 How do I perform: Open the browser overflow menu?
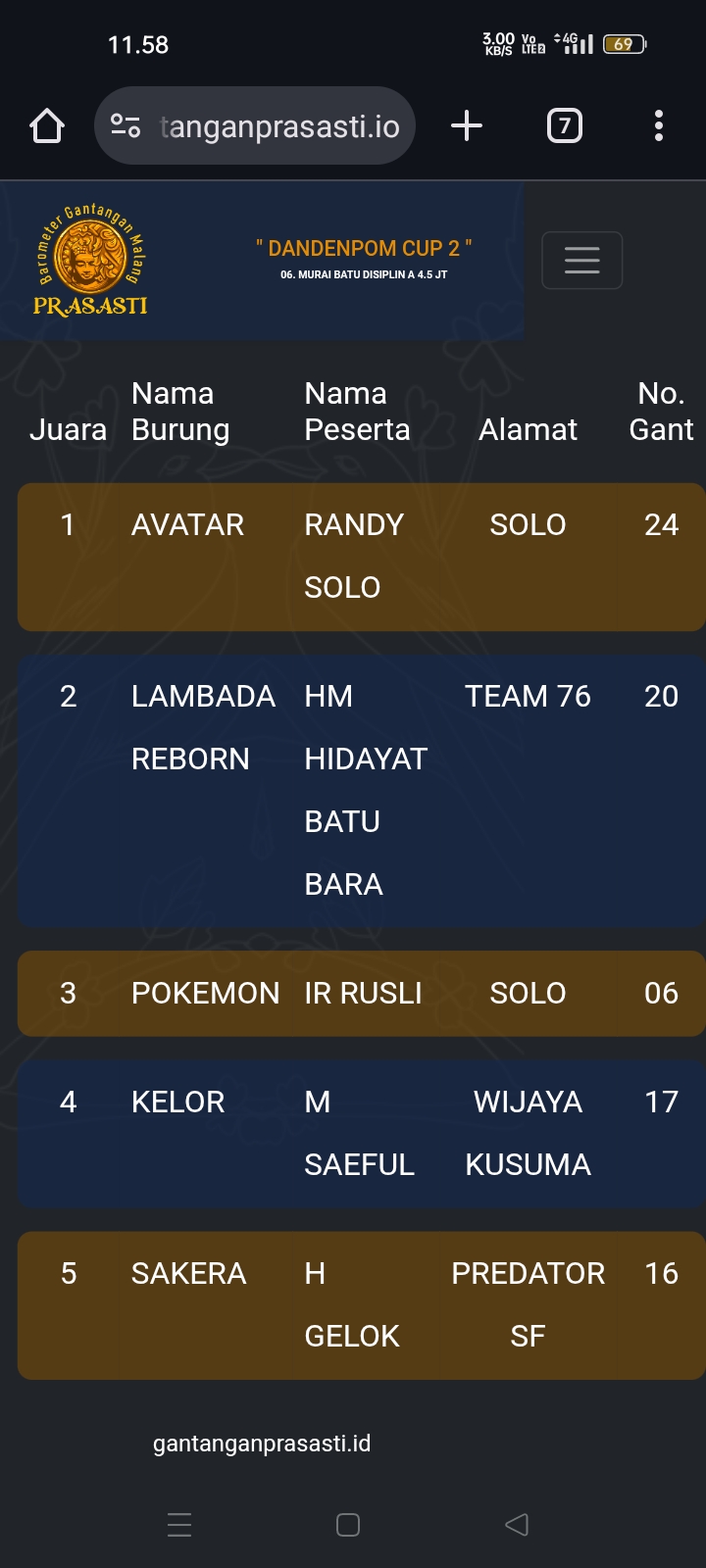[658, 126]
